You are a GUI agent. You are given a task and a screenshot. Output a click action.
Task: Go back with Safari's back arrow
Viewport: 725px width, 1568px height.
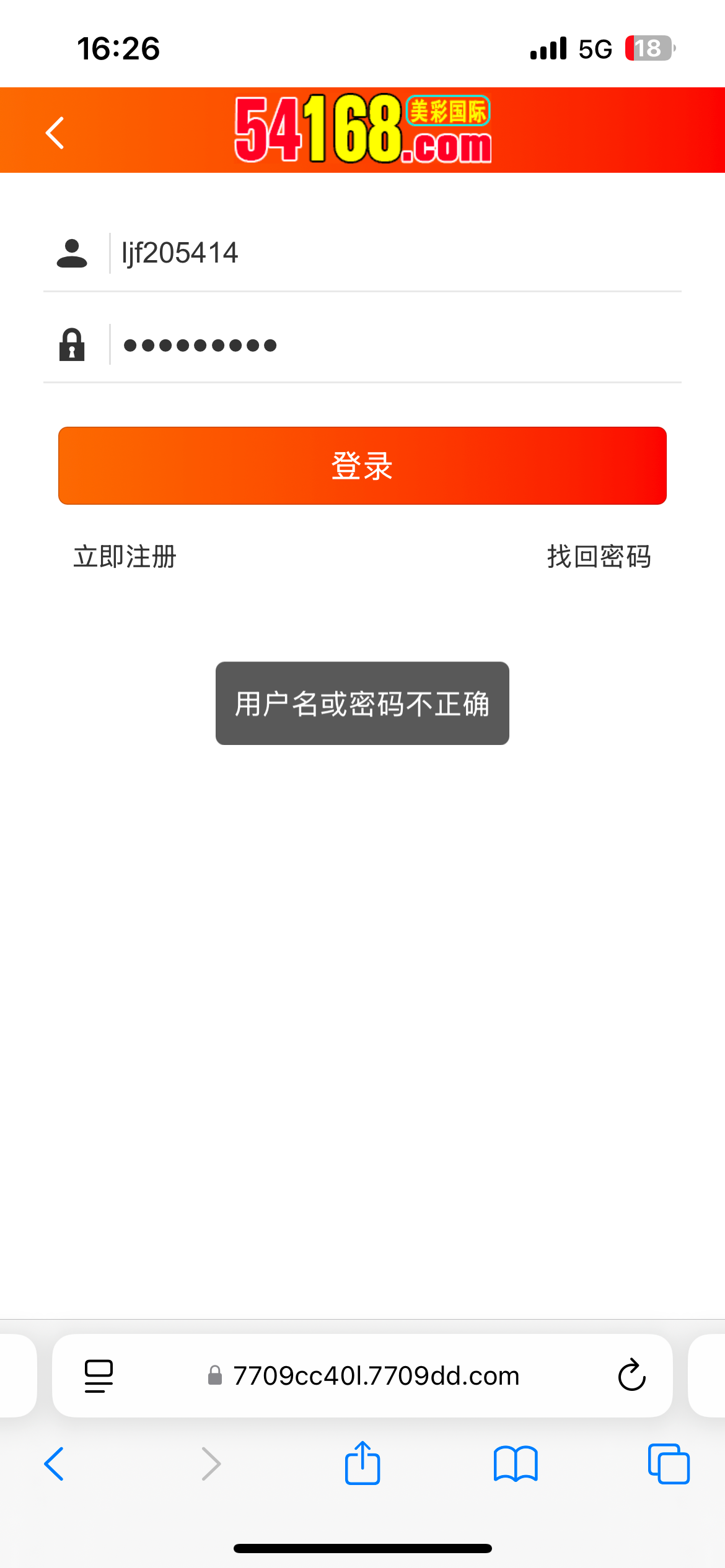click(x=55, y=1464)
